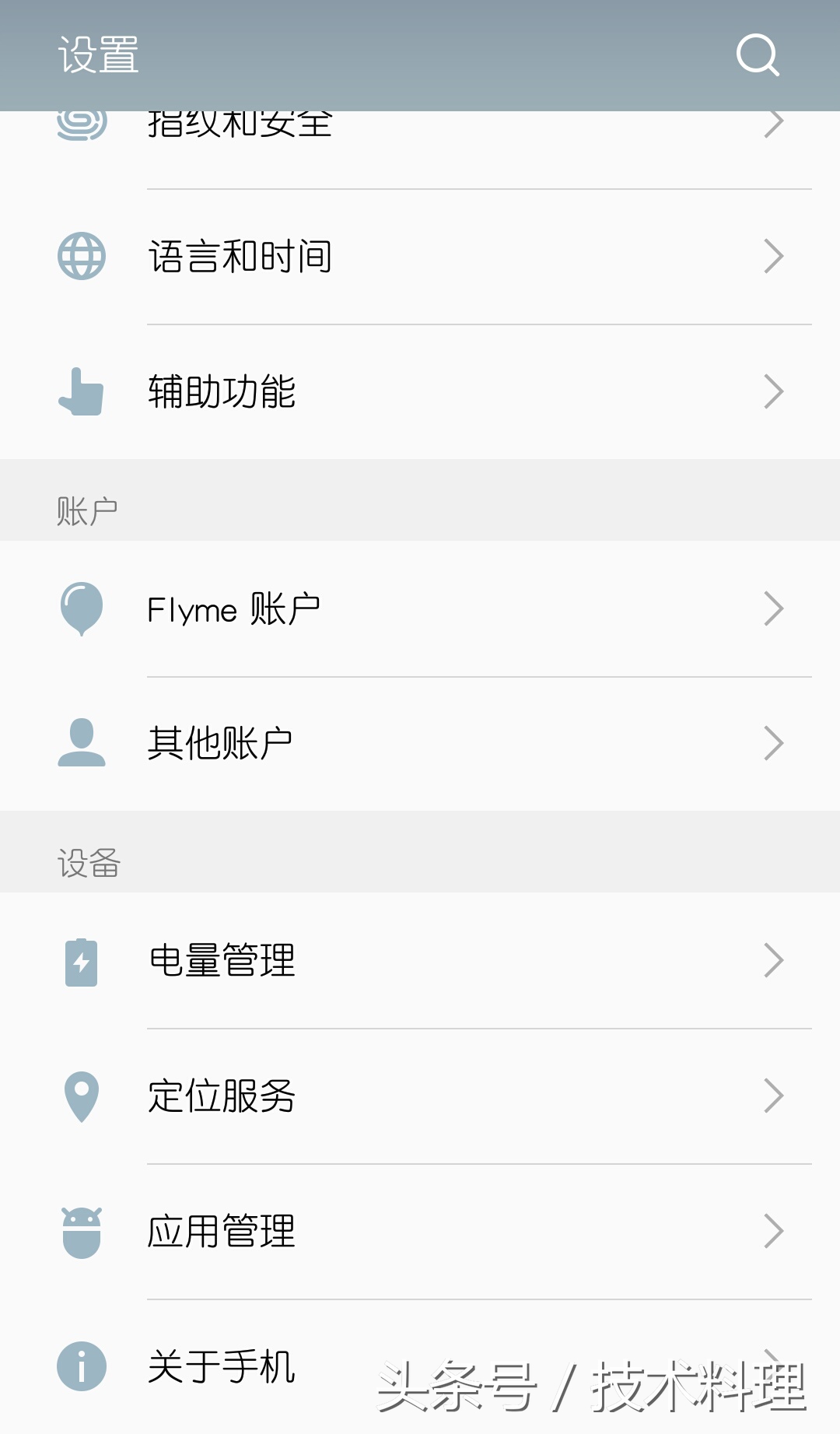Screen dimensions: 840x1434
Task: Expand the Flyme 账户 row using the arrow
Action: coord(772,609)
